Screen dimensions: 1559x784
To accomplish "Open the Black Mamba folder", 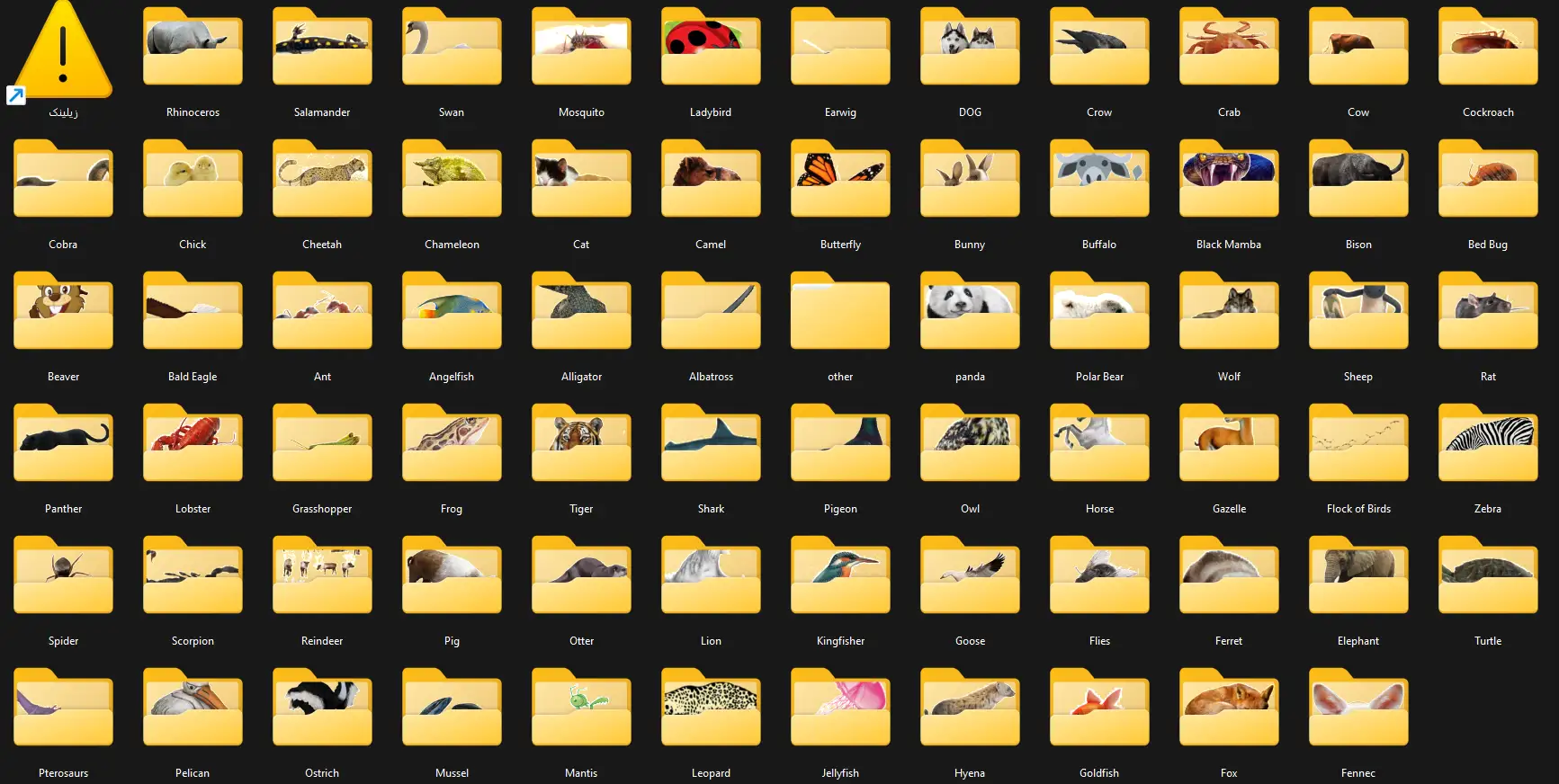I will [1229, 182].
